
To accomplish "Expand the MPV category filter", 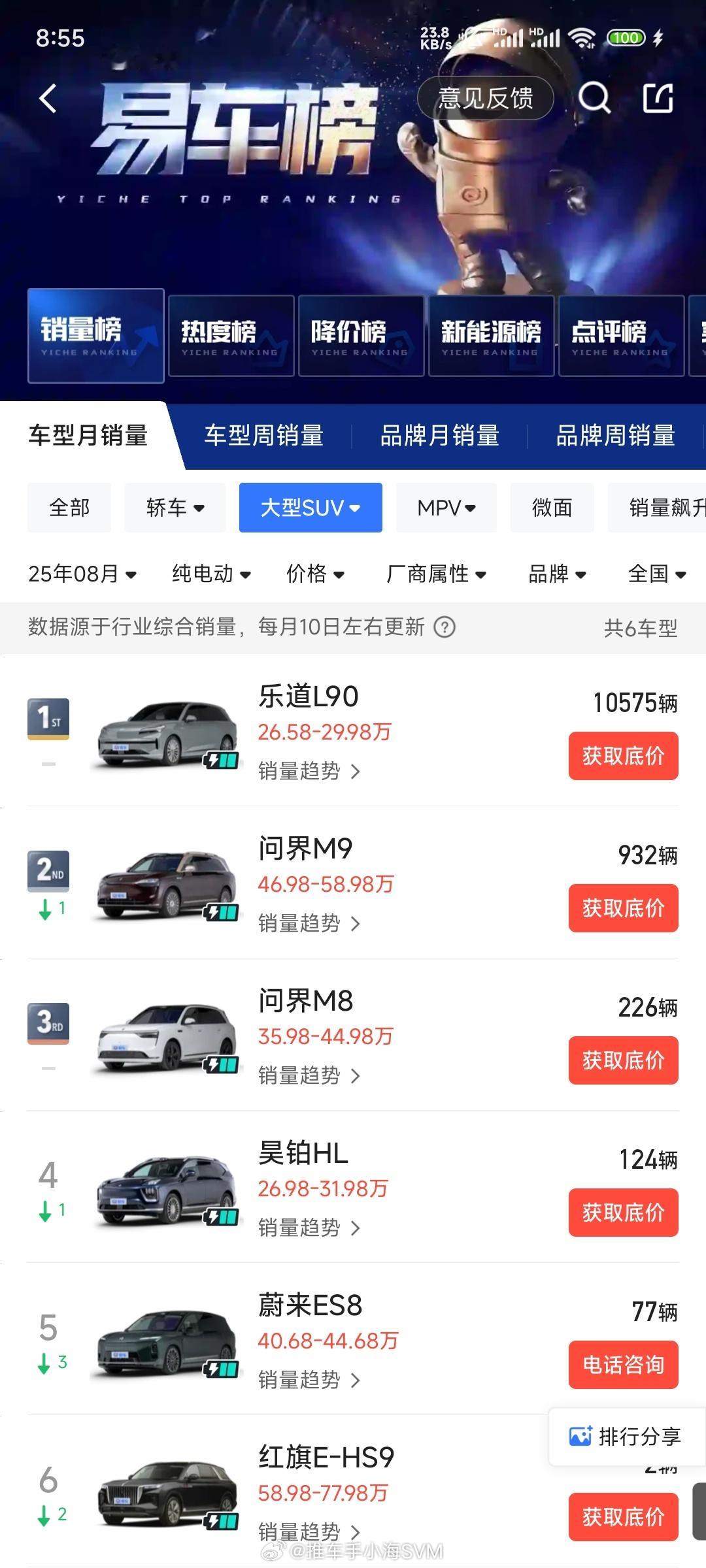I will point(446,508).
